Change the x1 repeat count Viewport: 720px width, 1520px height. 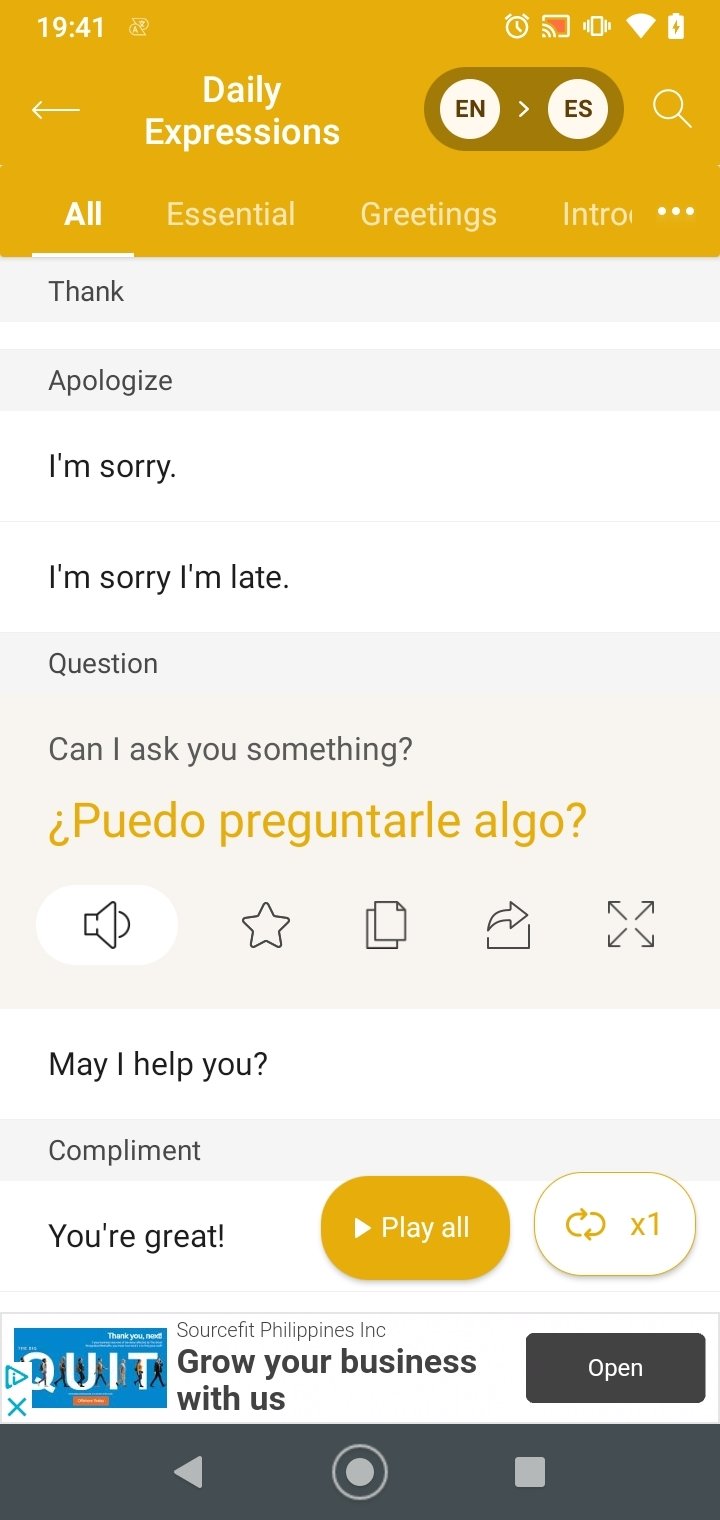click(x=615, y=1225)
